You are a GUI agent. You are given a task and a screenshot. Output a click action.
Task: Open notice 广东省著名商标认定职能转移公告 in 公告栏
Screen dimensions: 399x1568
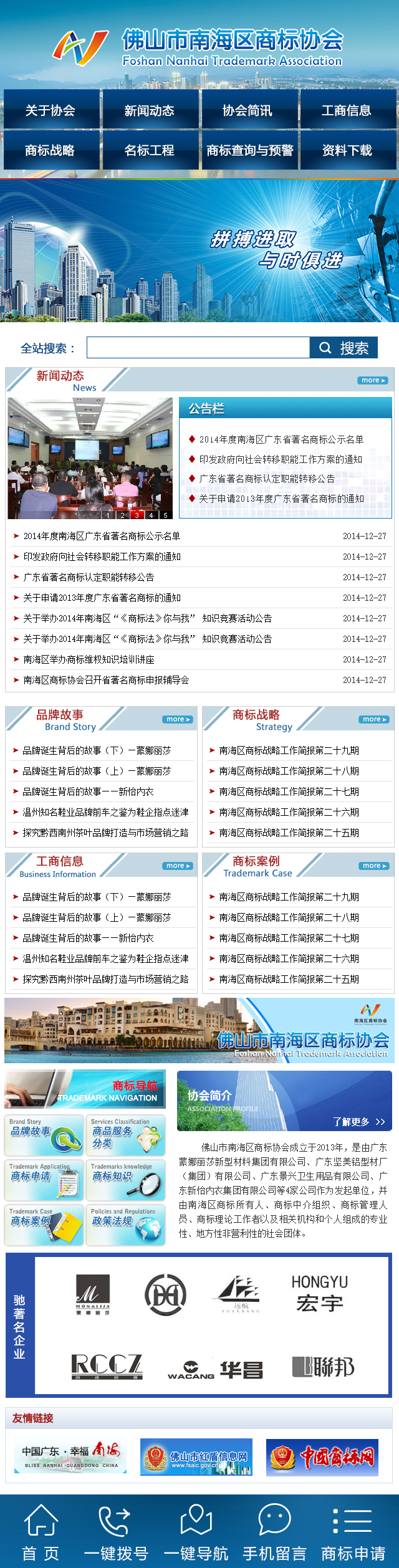pos(267,479)
